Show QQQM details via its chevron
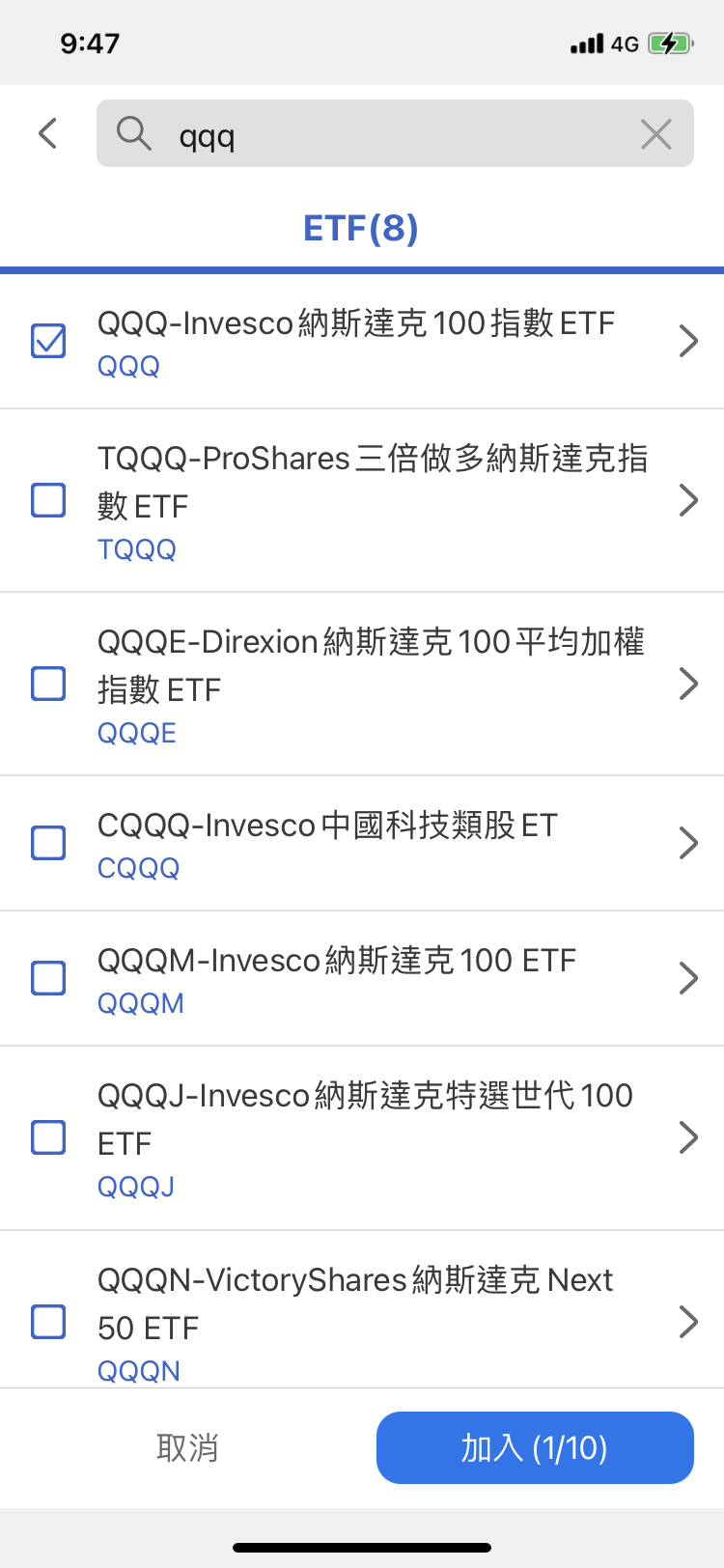724x1568 pixels. 688,978
